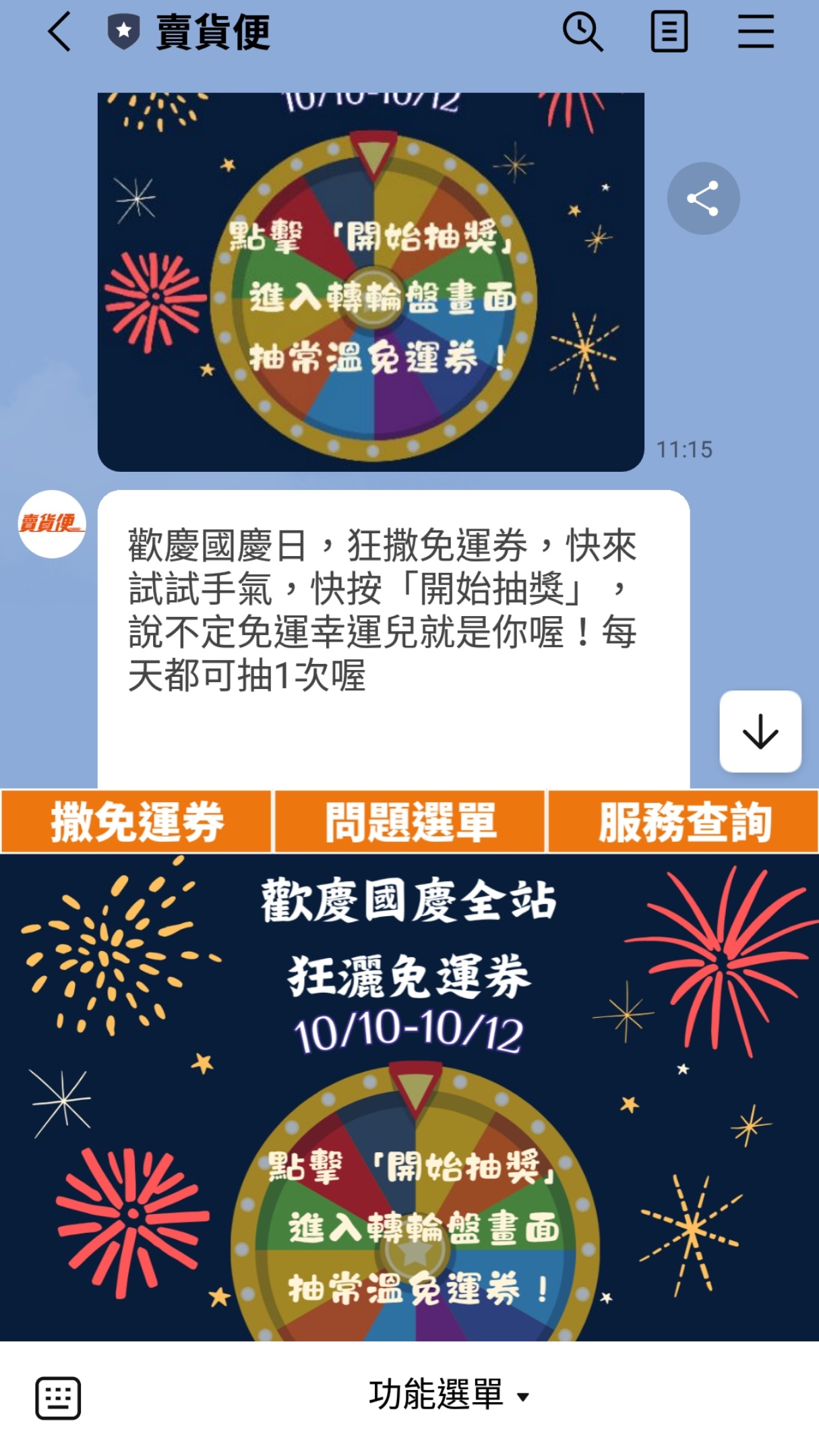The height and width of the screenshot is (1456, 819).
Task: Search messages in this chat
Action: [582, 32]
